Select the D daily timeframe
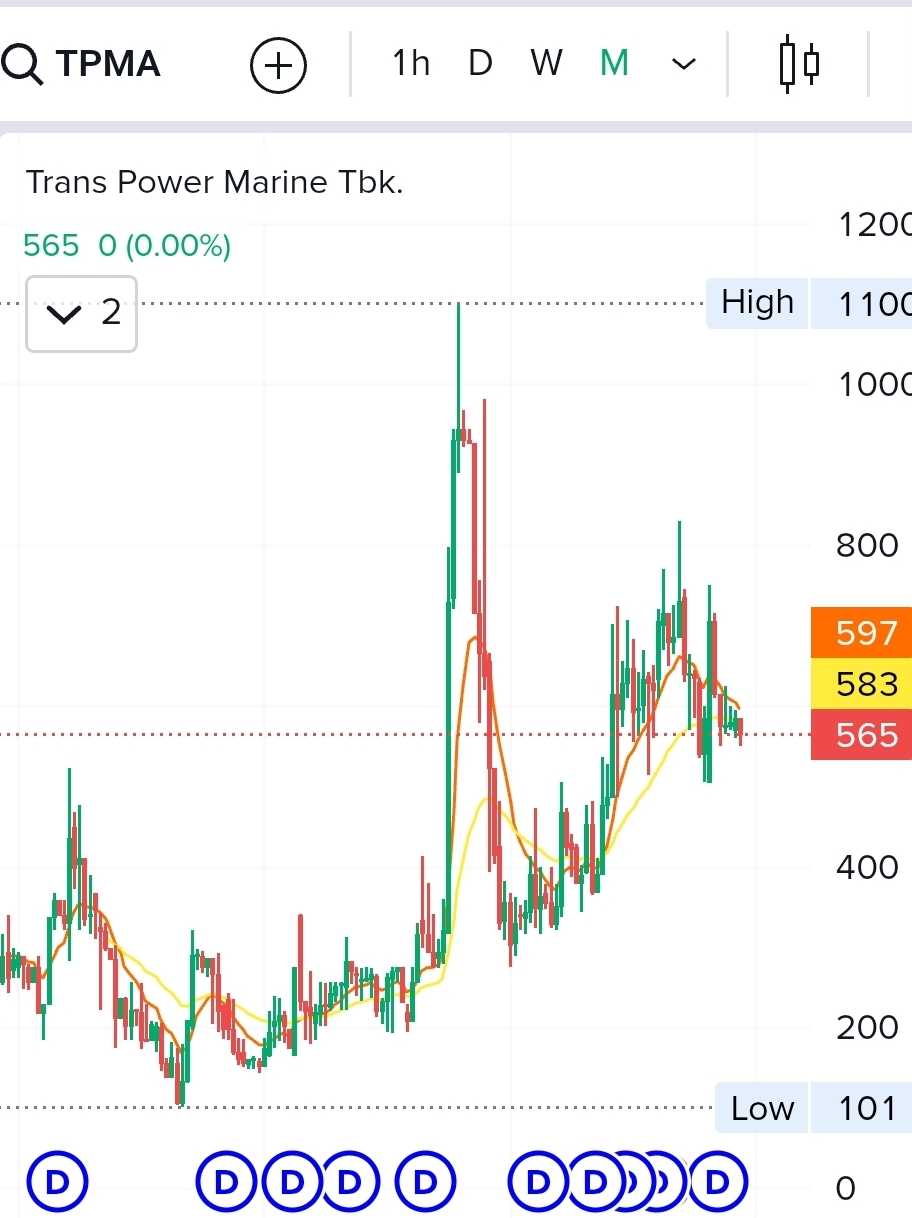Viewport: 912px width, 1218px height. click(x=480, y=65)
